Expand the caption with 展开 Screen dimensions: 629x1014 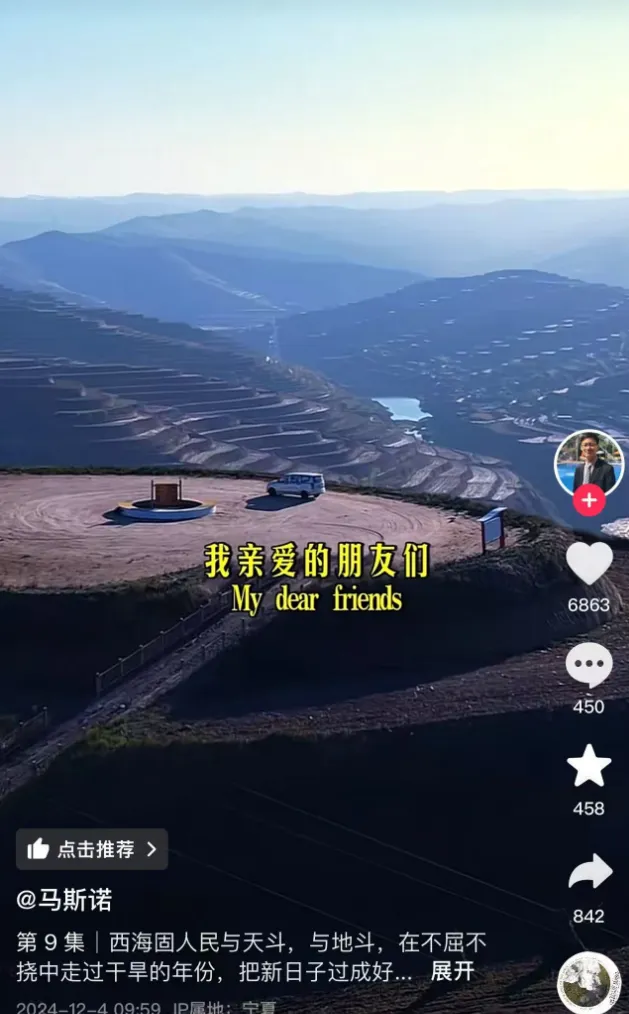tap(452, 971)
